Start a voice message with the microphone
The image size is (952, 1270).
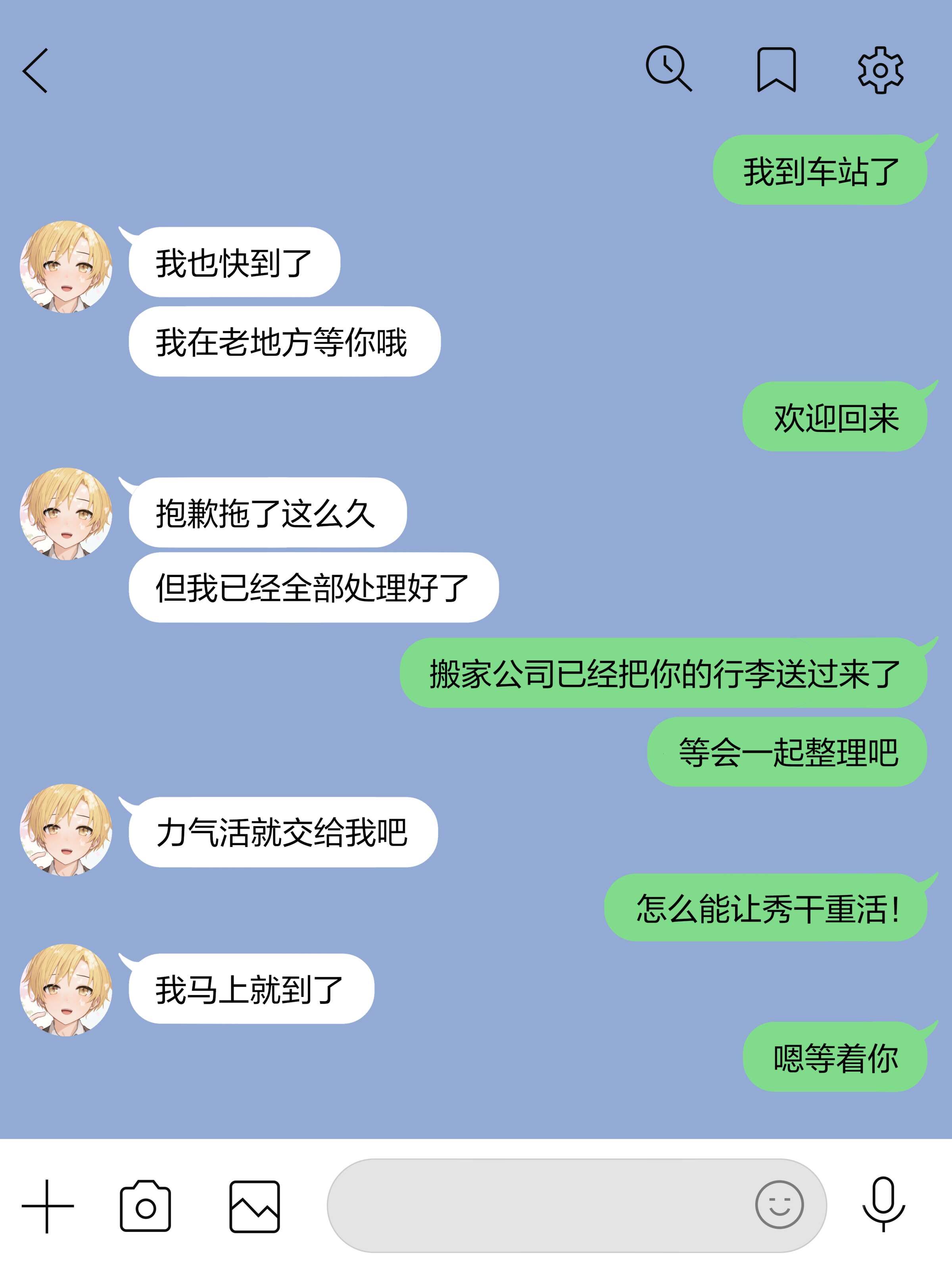(x=884, y=1204)
